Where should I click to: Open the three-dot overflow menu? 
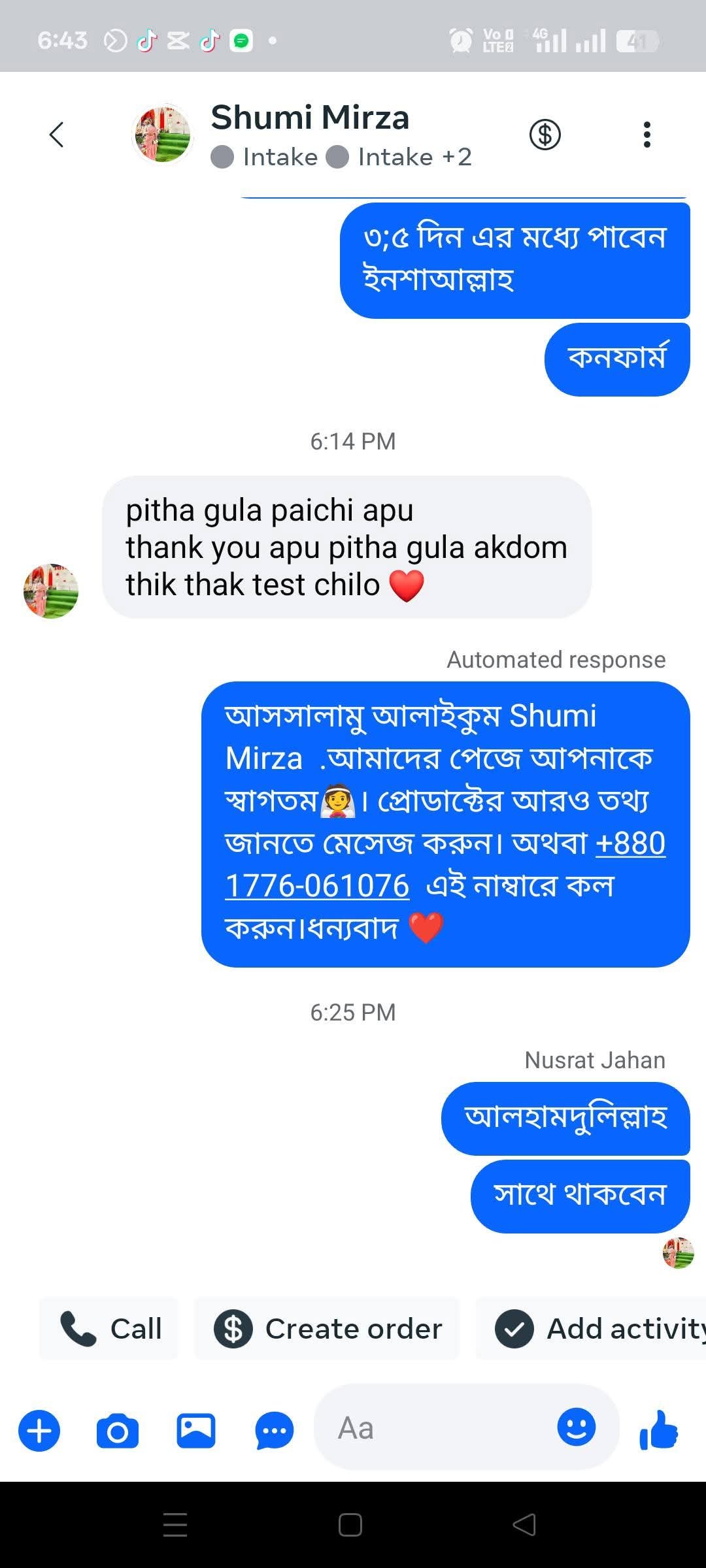pyautogui.click(x=647, y=135)
